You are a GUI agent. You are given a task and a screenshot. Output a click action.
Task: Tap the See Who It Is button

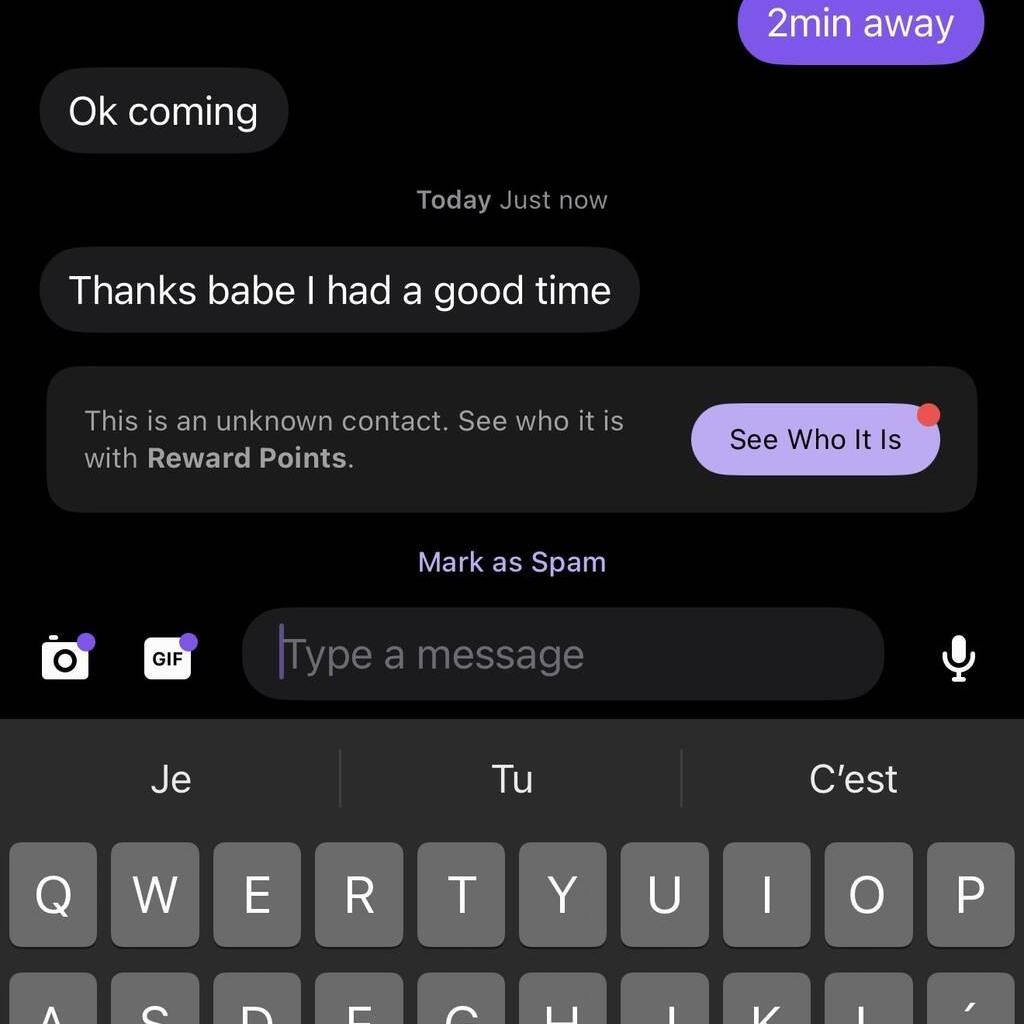coord(814,440)
